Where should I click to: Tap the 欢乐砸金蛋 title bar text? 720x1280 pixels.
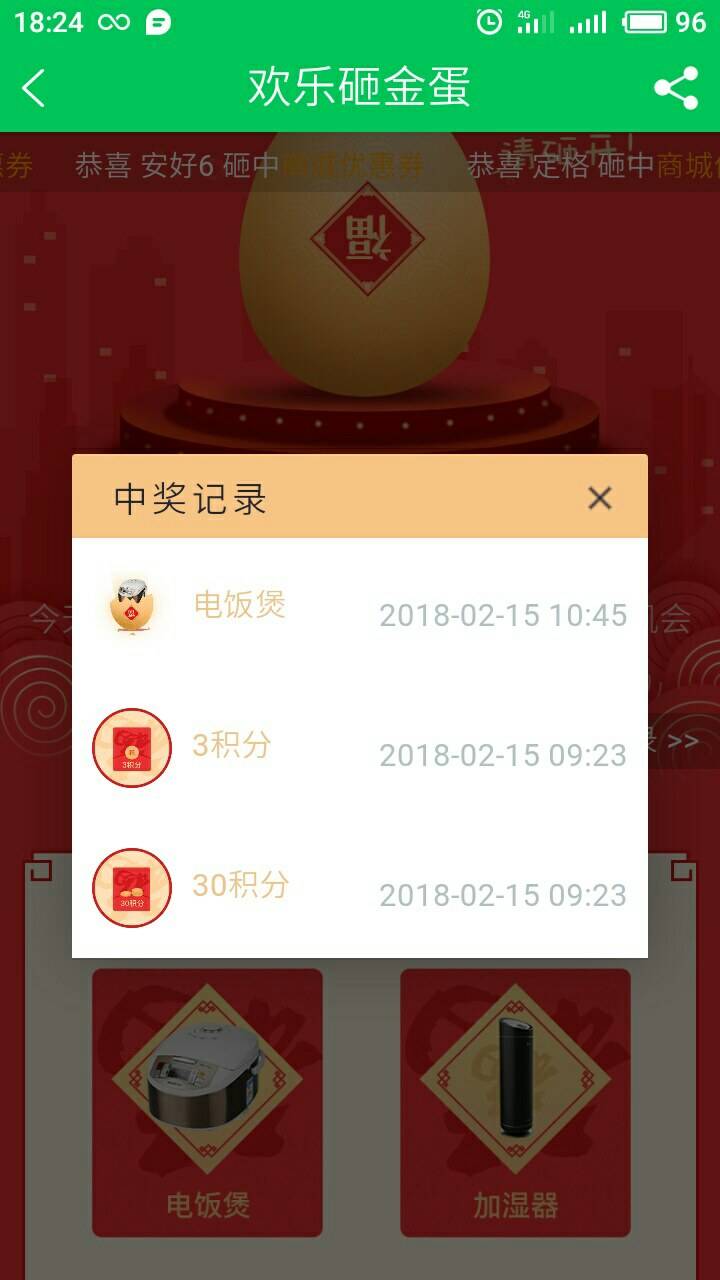(x=360, y=88)
